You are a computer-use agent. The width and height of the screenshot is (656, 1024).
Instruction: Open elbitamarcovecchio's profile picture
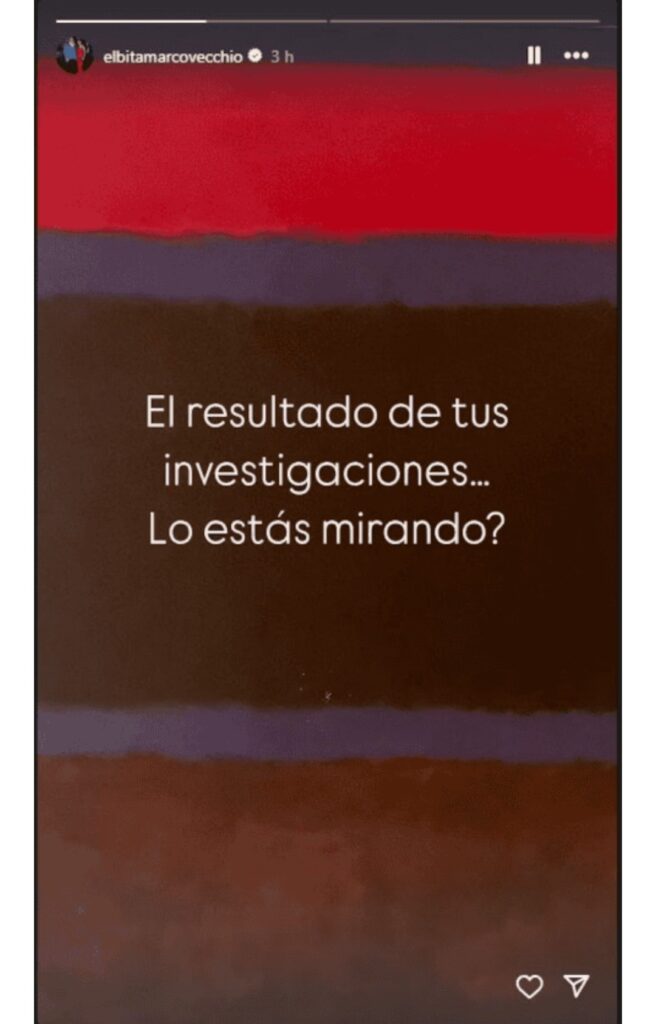(74, 55)
